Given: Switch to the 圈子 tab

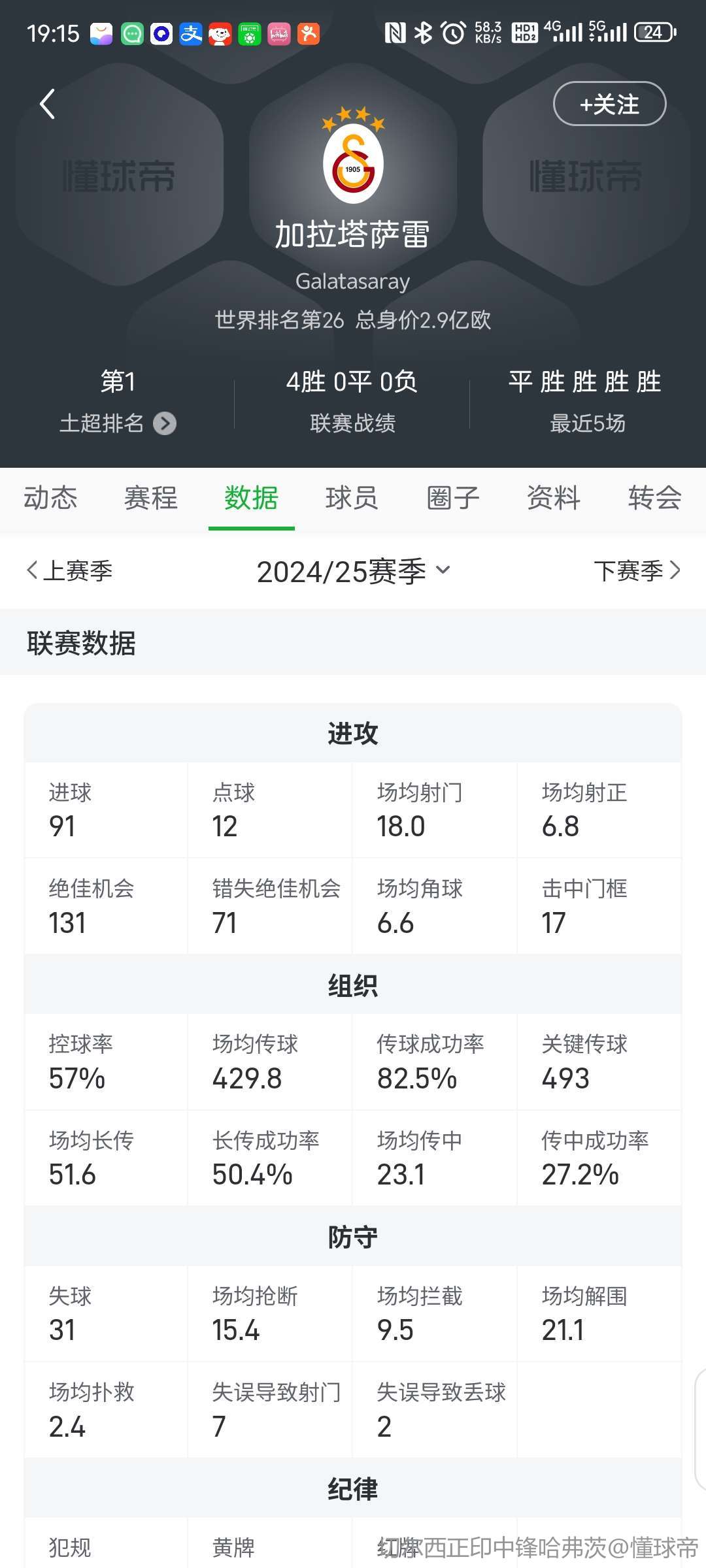Looking at the screenshot, I should click(x=453, y=498).
